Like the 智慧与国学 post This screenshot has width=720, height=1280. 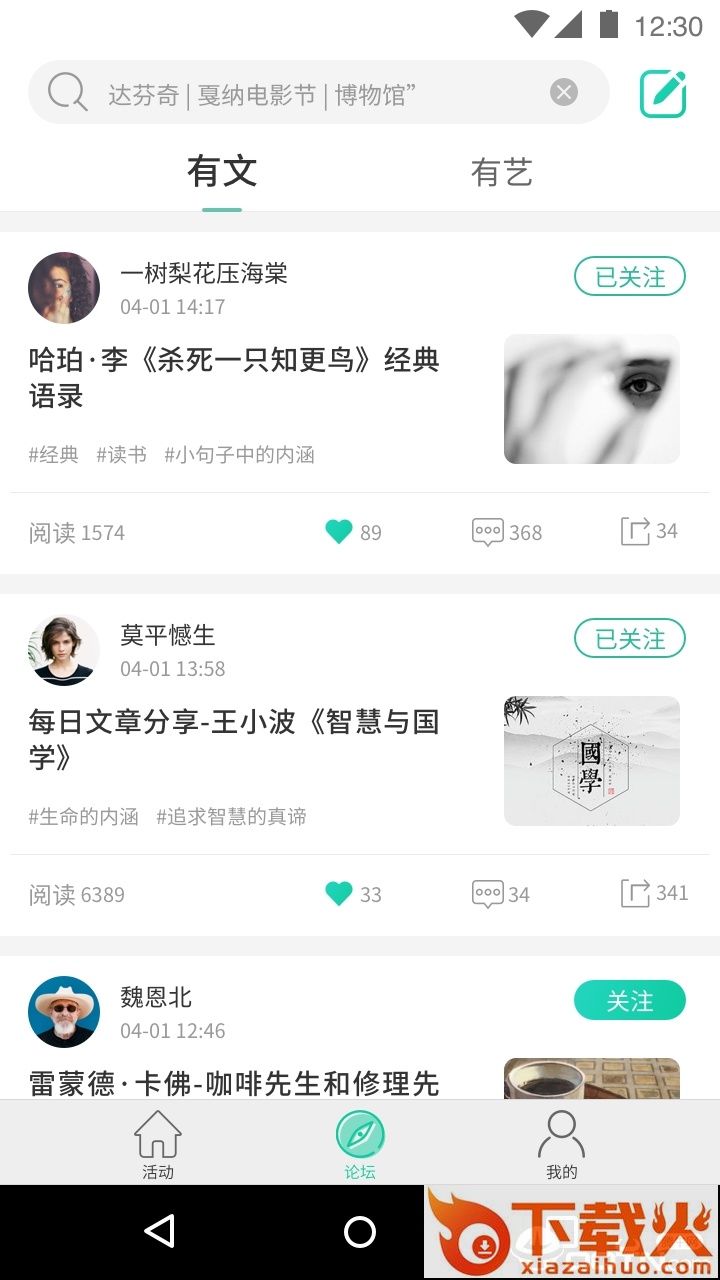click(340, 894)
